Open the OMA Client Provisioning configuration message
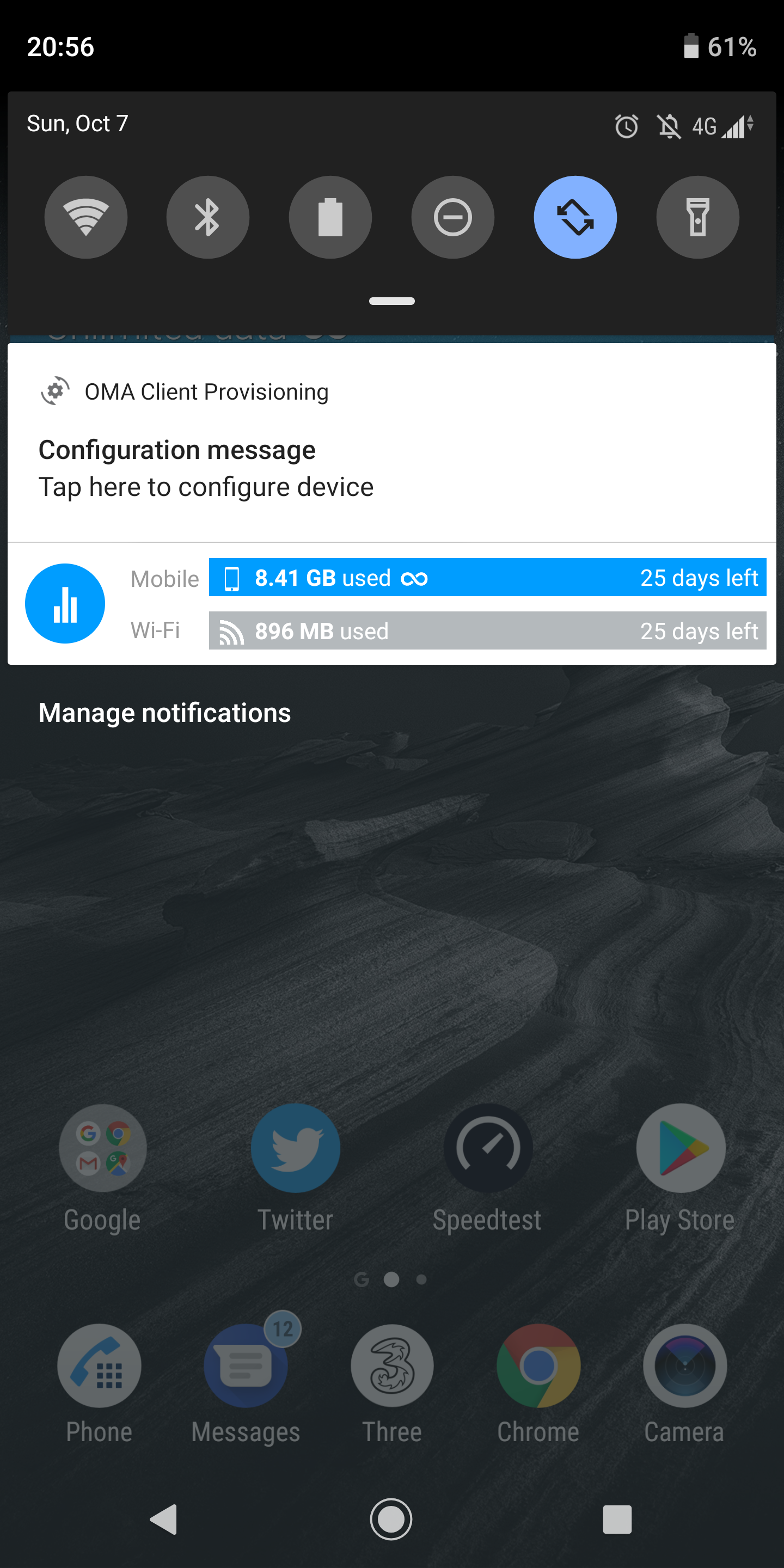The image size is (784, 1568). 392,443
